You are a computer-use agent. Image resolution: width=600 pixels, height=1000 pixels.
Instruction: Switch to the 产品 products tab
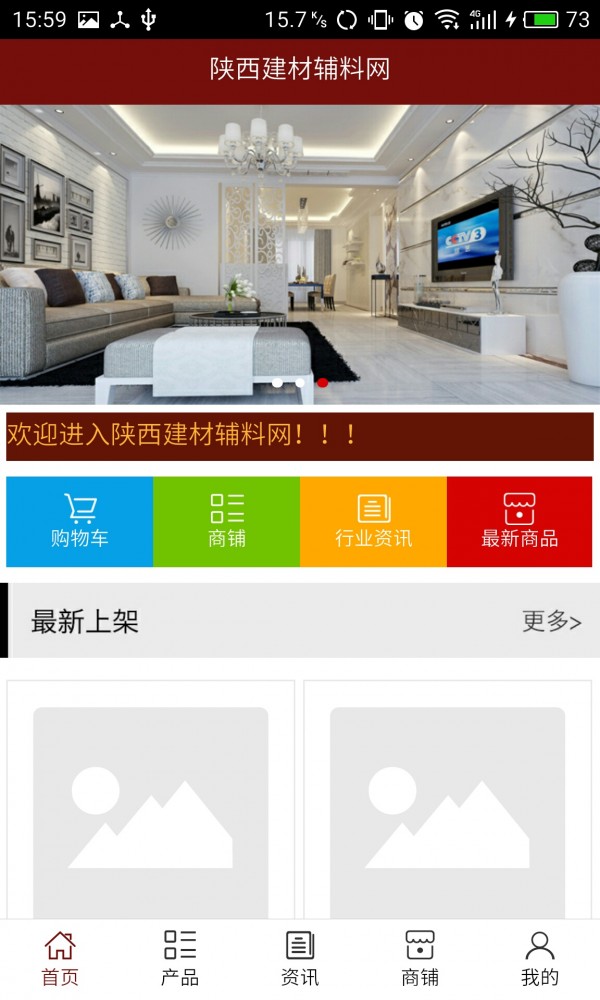coord(180,958)
